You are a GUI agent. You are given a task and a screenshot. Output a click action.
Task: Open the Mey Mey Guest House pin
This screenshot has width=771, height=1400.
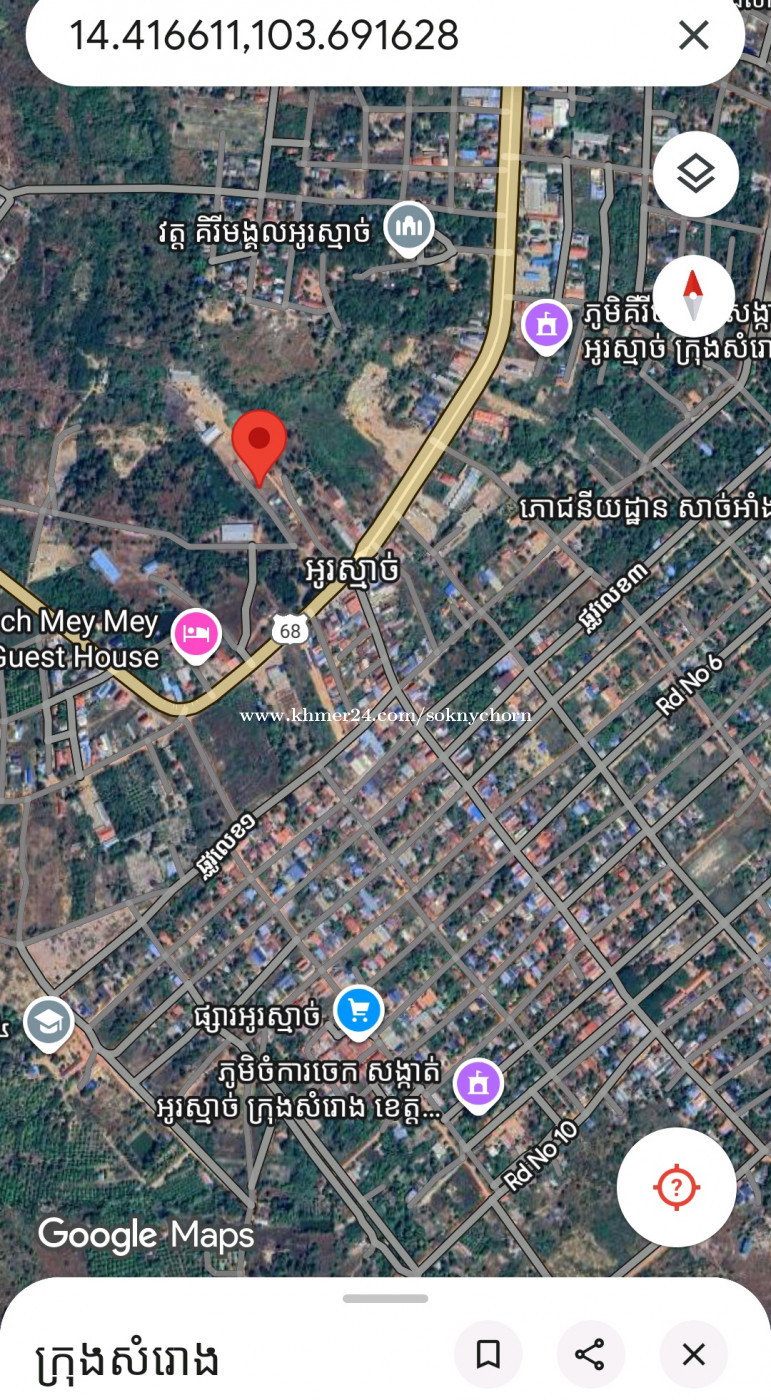[196, 634]
